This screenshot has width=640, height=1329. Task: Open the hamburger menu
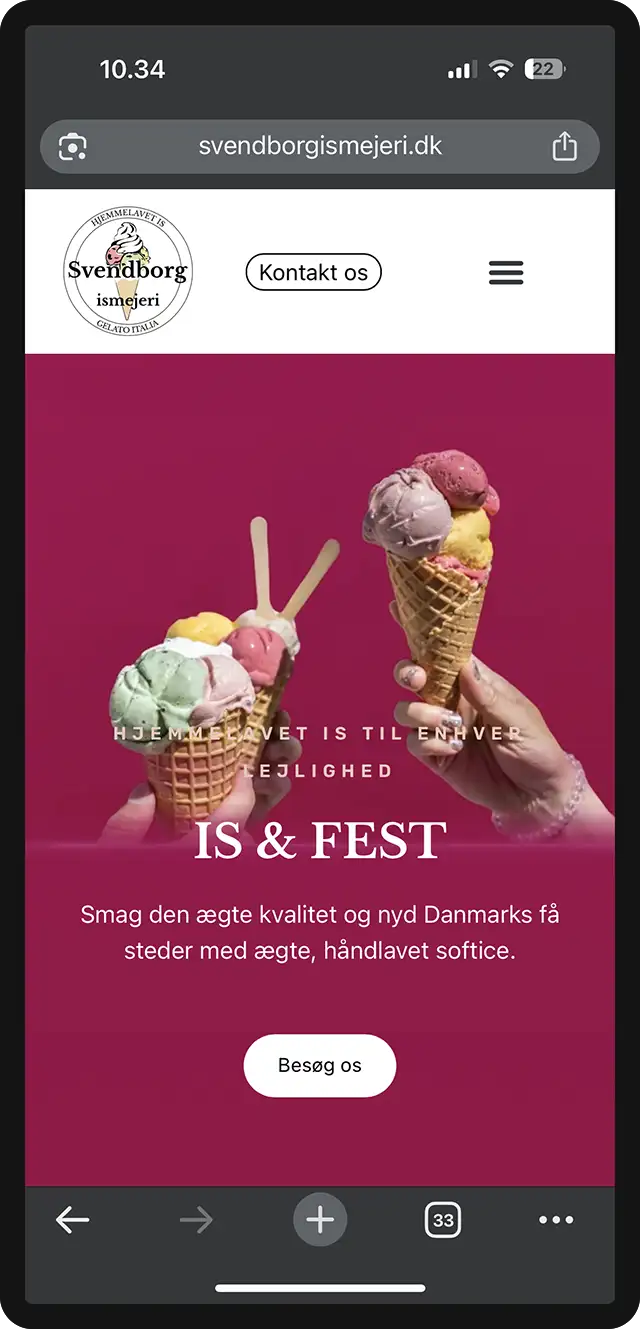point(506,272)
